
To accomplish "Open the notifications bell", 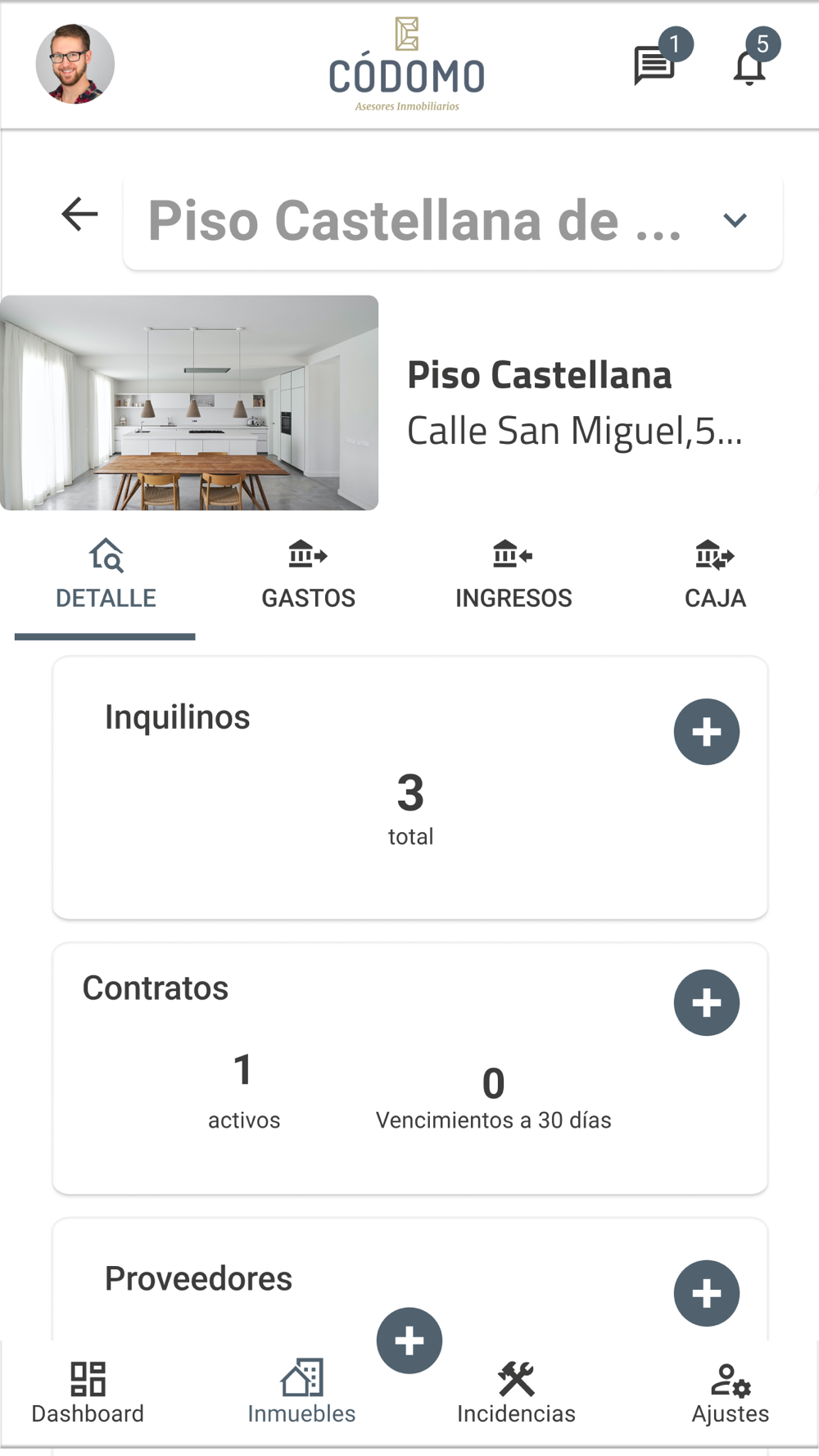I will (755, 57).
